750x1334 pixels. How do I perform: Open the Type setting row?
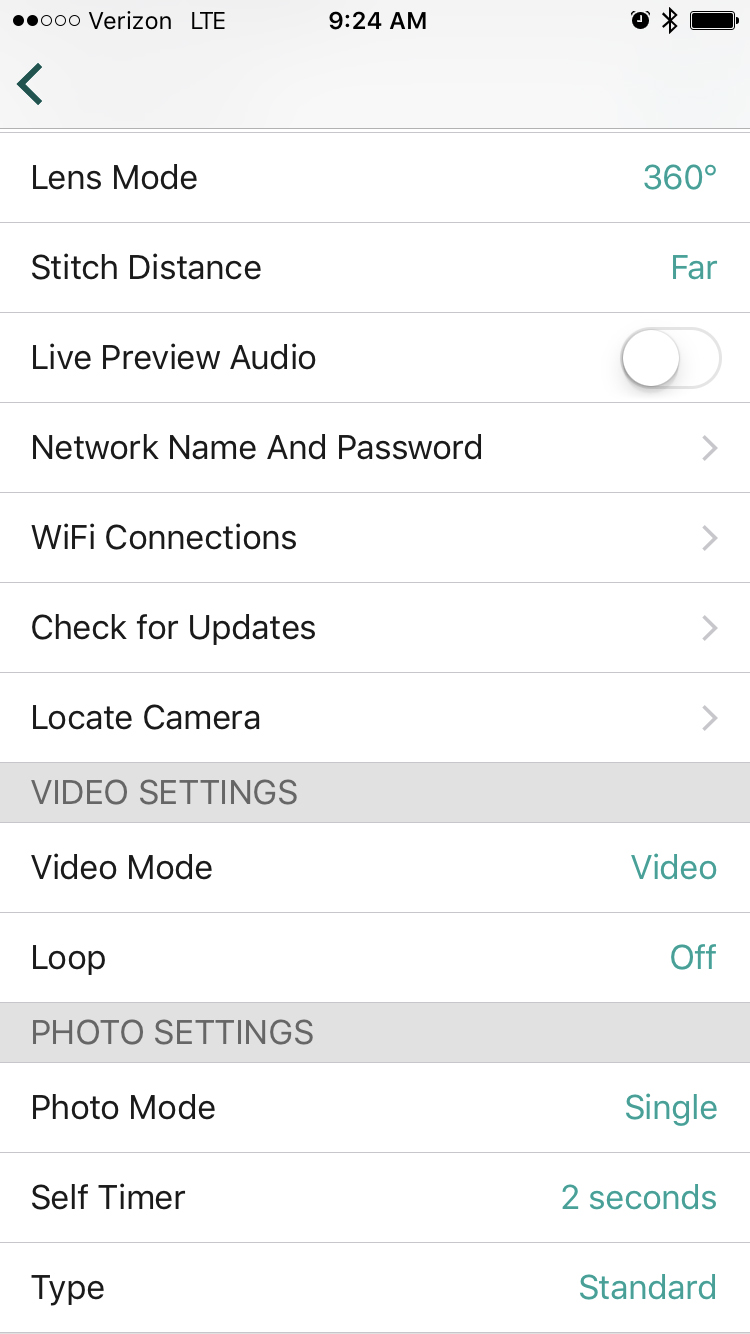[375, 1288]
